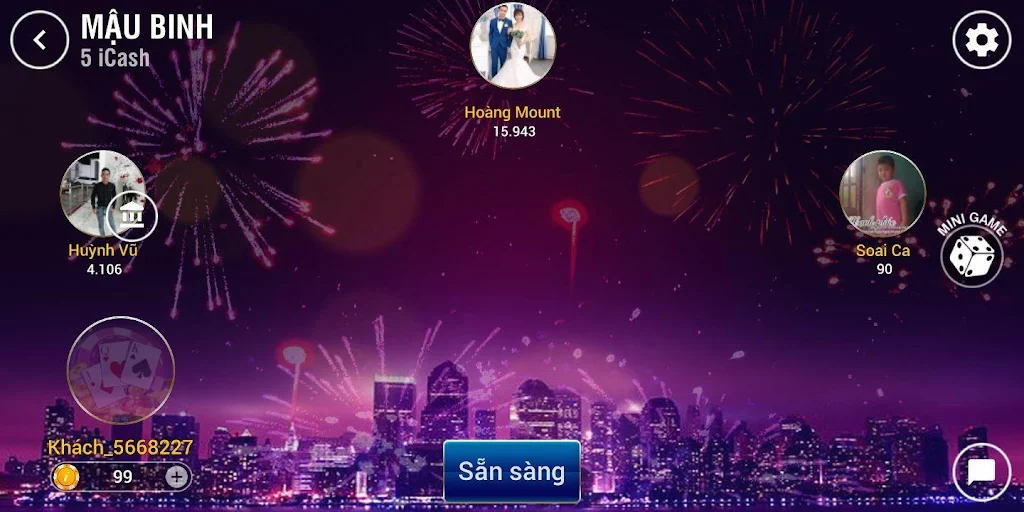Tap the Sẵn sàng ready button

512,471
